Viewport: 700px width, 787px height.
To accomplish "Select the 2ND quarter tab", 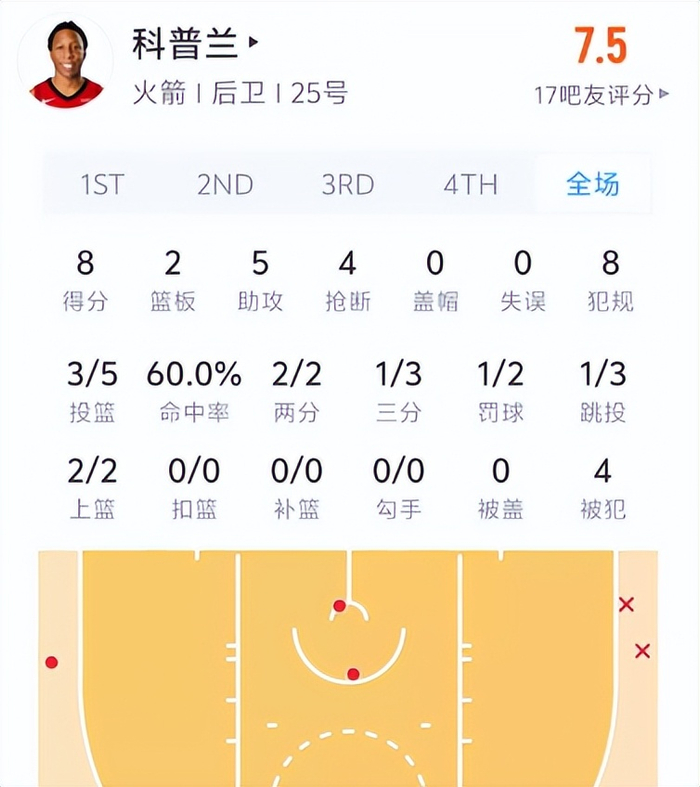I will pyautogui.click(x=225, y=184).
